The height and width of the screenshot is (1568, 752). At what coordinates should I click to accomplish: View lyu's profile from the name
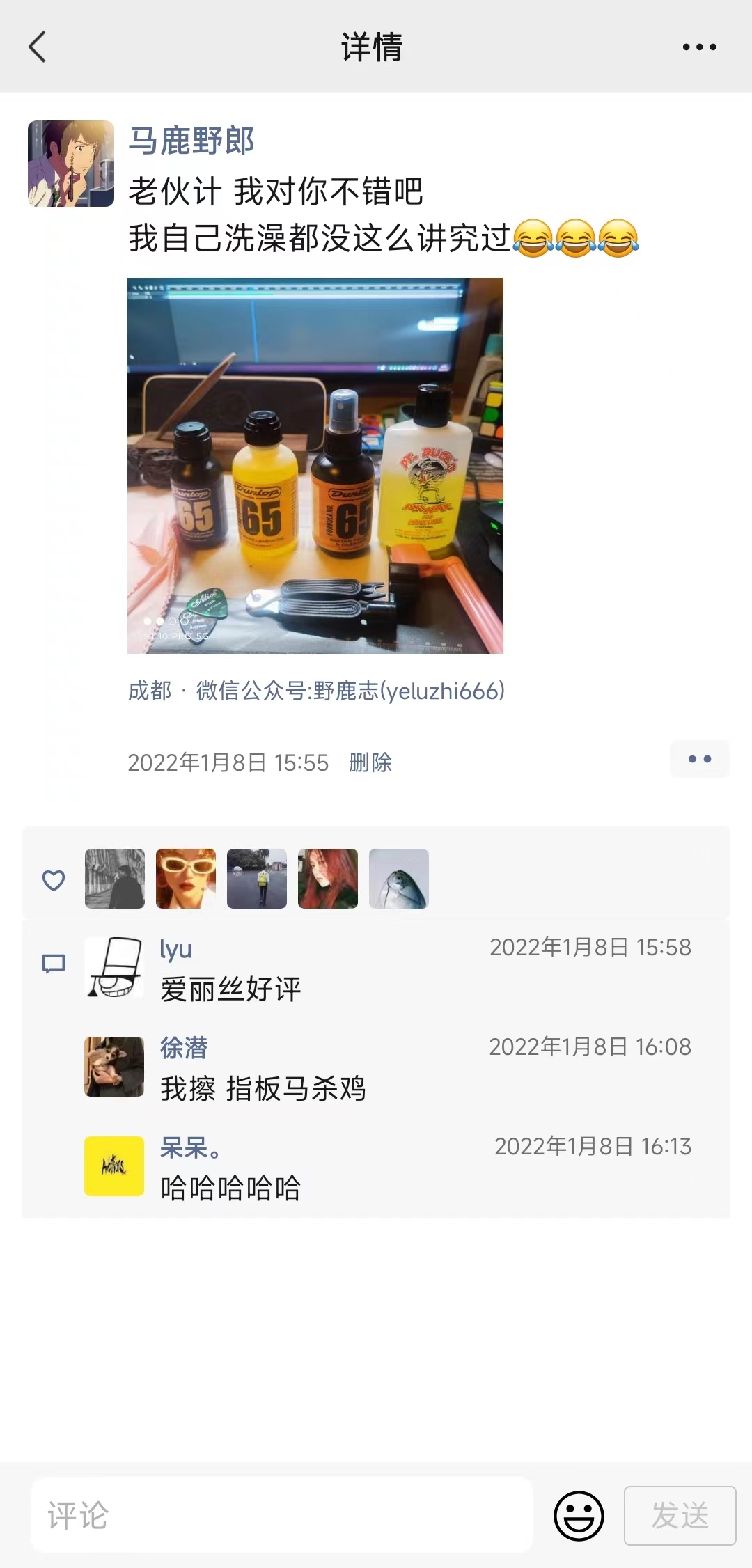point(175,949)
